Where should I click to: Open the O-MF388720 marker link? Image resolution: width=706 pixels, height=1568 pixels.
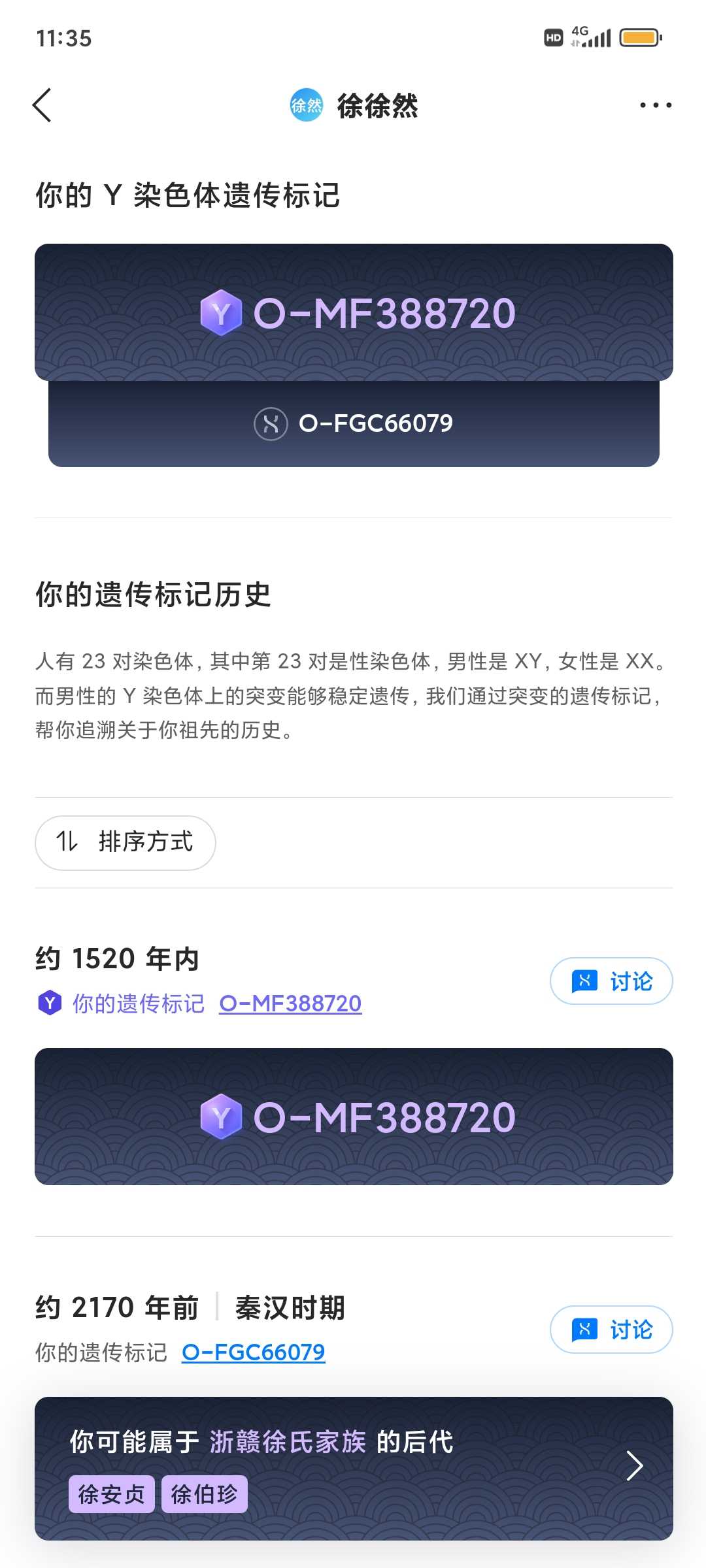tap(290, 1003)
